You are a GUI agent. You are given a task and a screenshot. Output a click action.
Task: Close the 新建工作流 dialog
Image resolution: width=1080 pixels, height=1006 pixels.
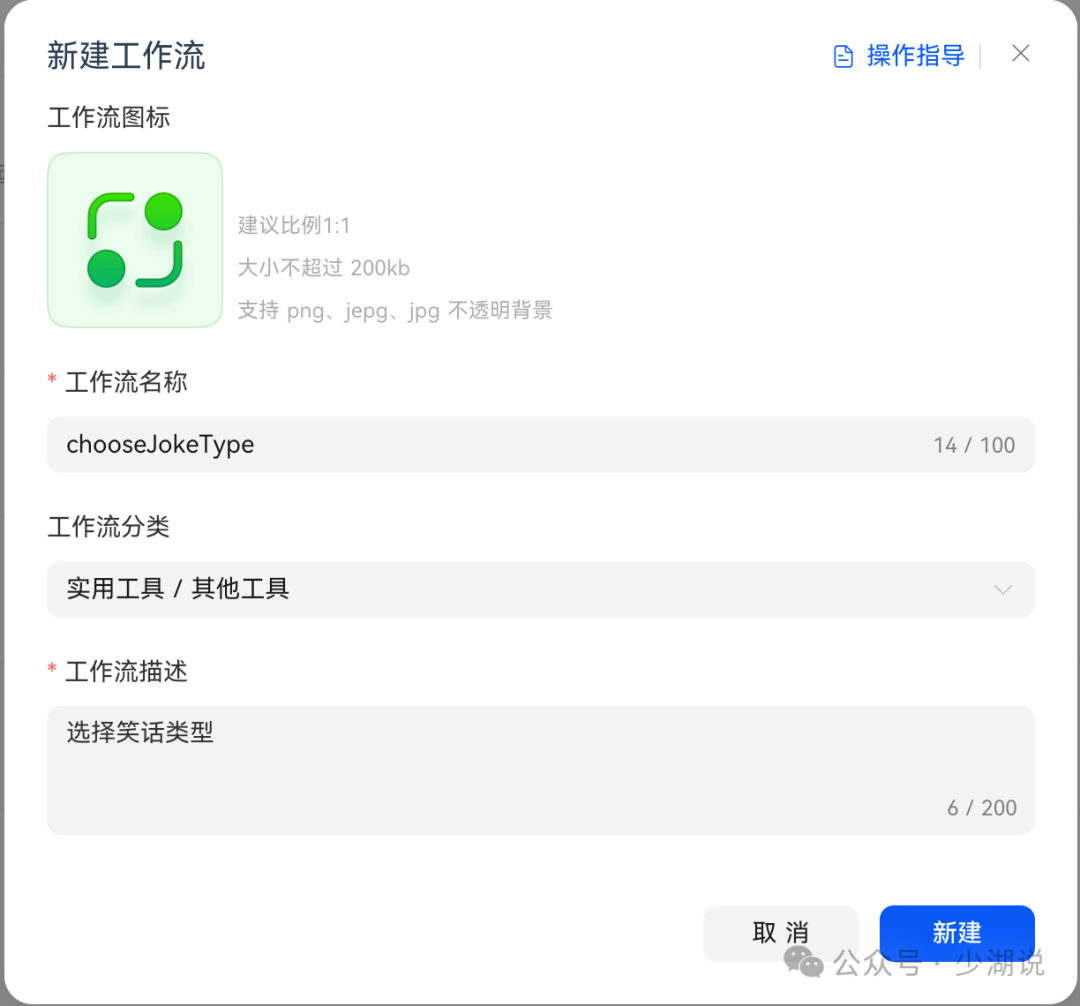[1020, 54]
